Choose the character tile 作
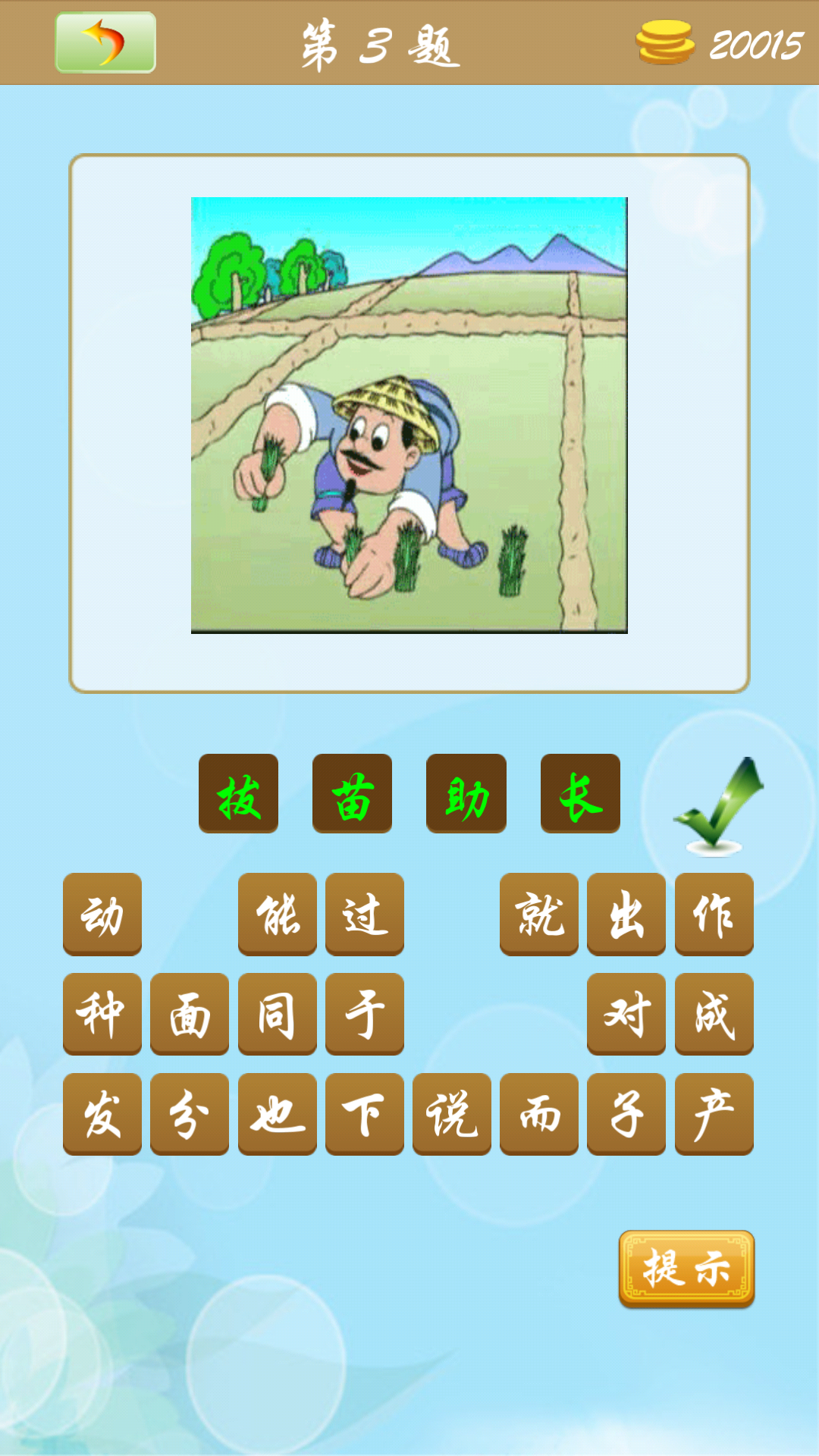 click(714, 914)
